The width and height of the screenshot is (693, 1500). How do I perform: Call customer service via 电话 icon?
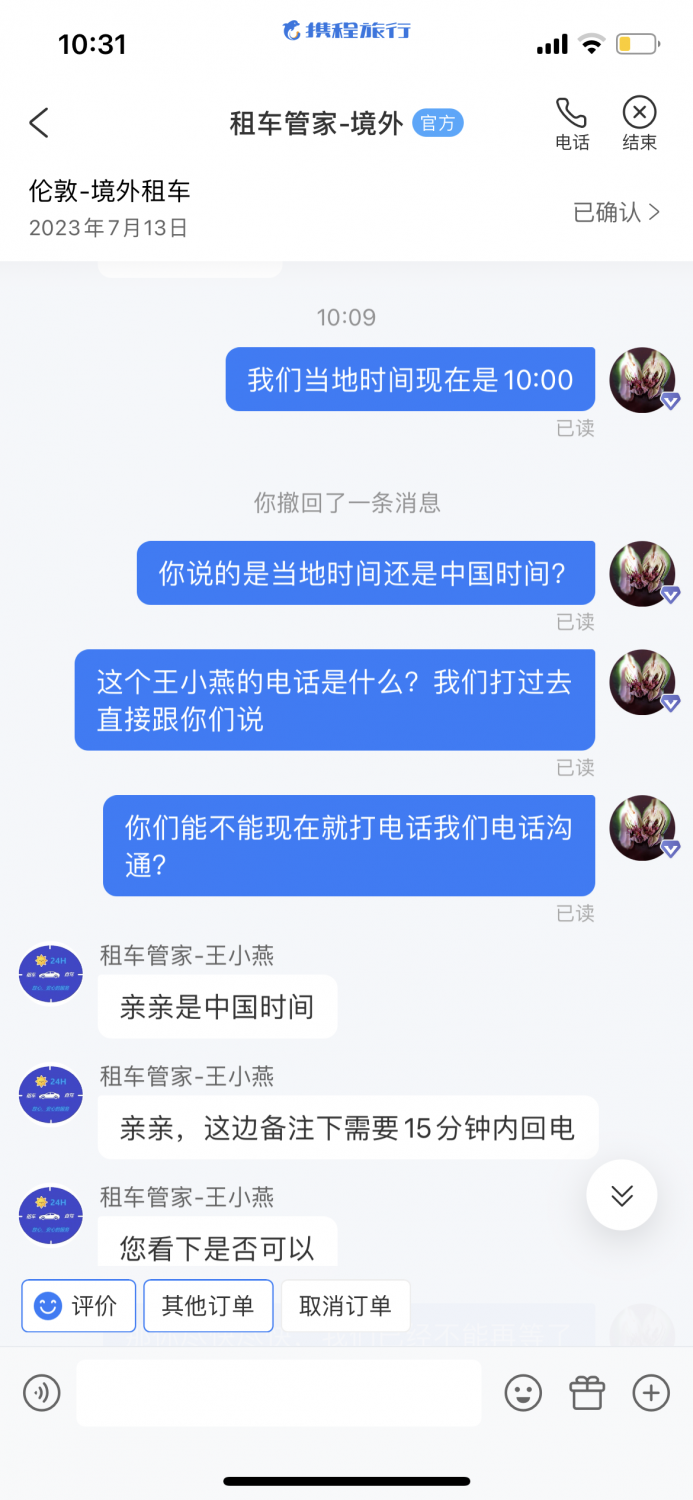(x=572, y=124)
